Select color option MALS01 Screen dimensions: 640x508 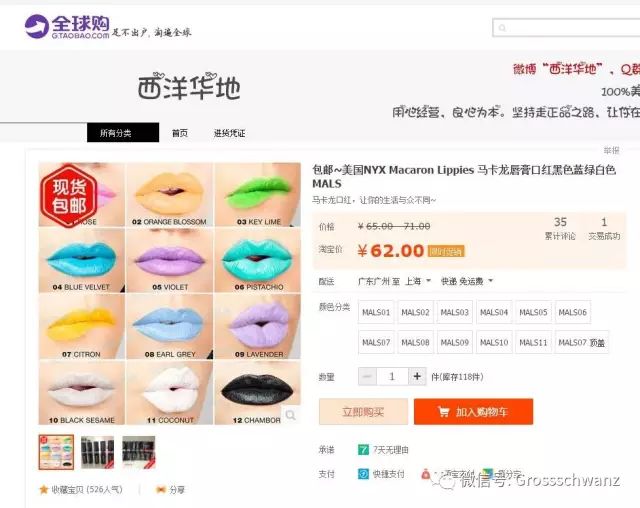coord(376,313)
